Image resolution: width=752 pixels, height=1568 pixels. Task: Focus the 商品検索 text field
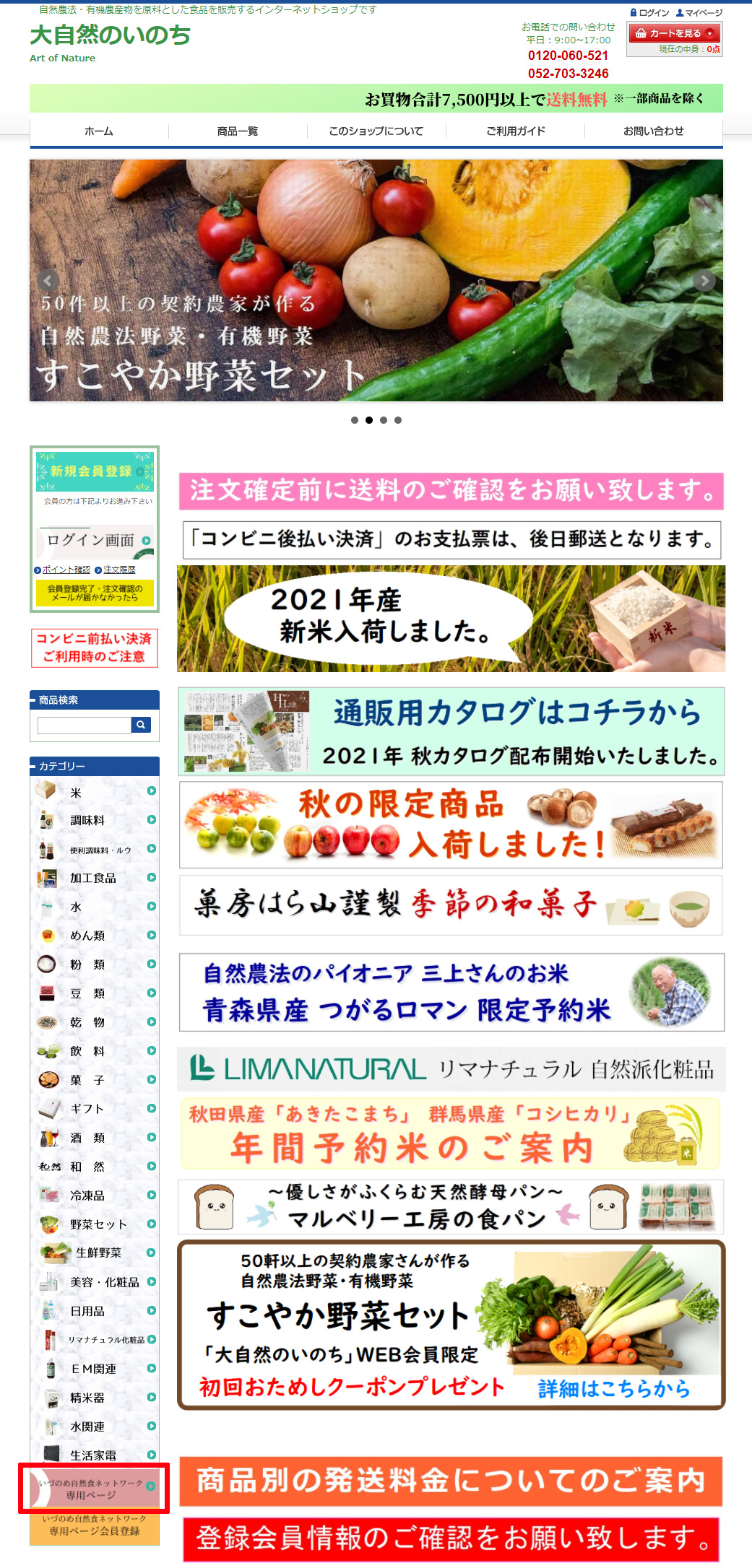point(84,725)
